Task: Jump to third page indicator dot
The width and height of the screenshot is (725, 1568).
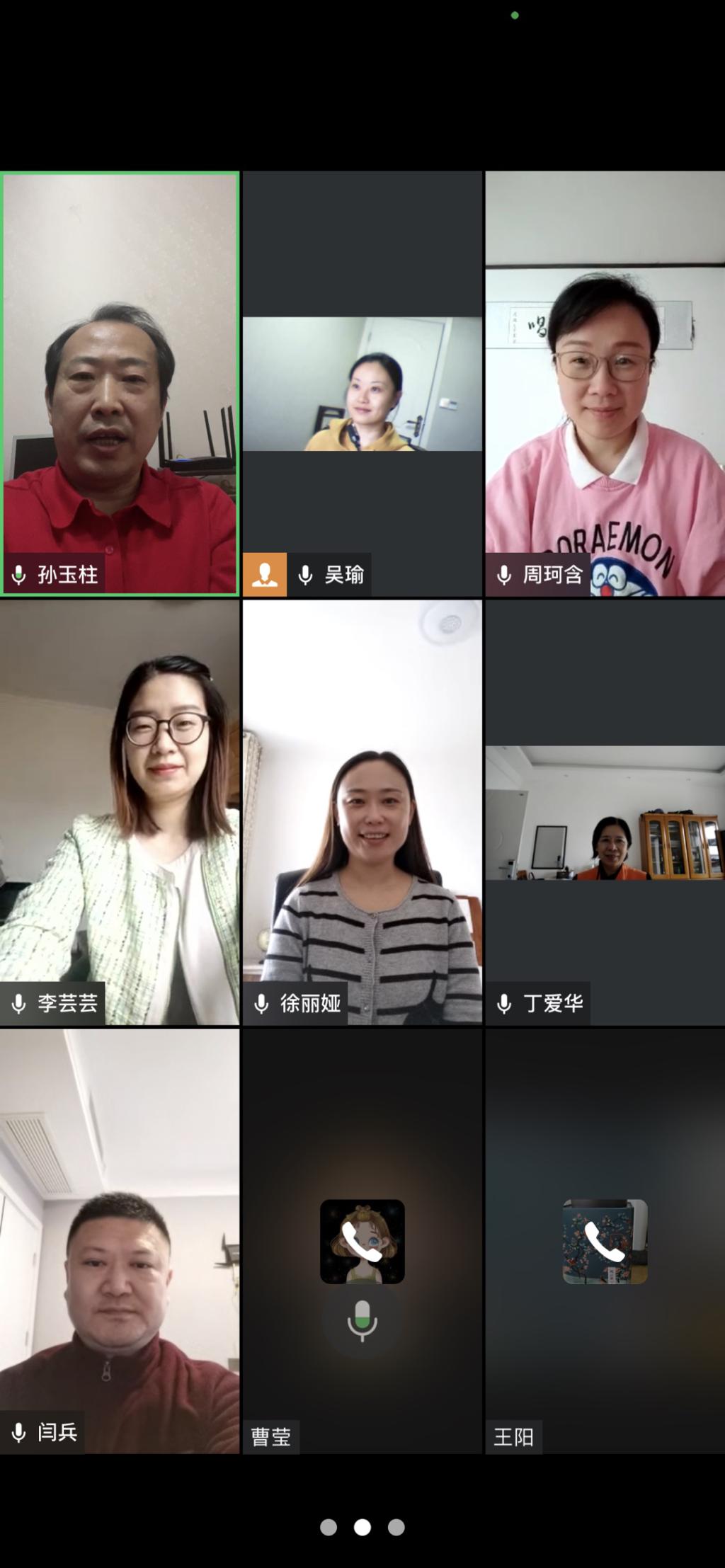Action: (x=396, y=1527)
